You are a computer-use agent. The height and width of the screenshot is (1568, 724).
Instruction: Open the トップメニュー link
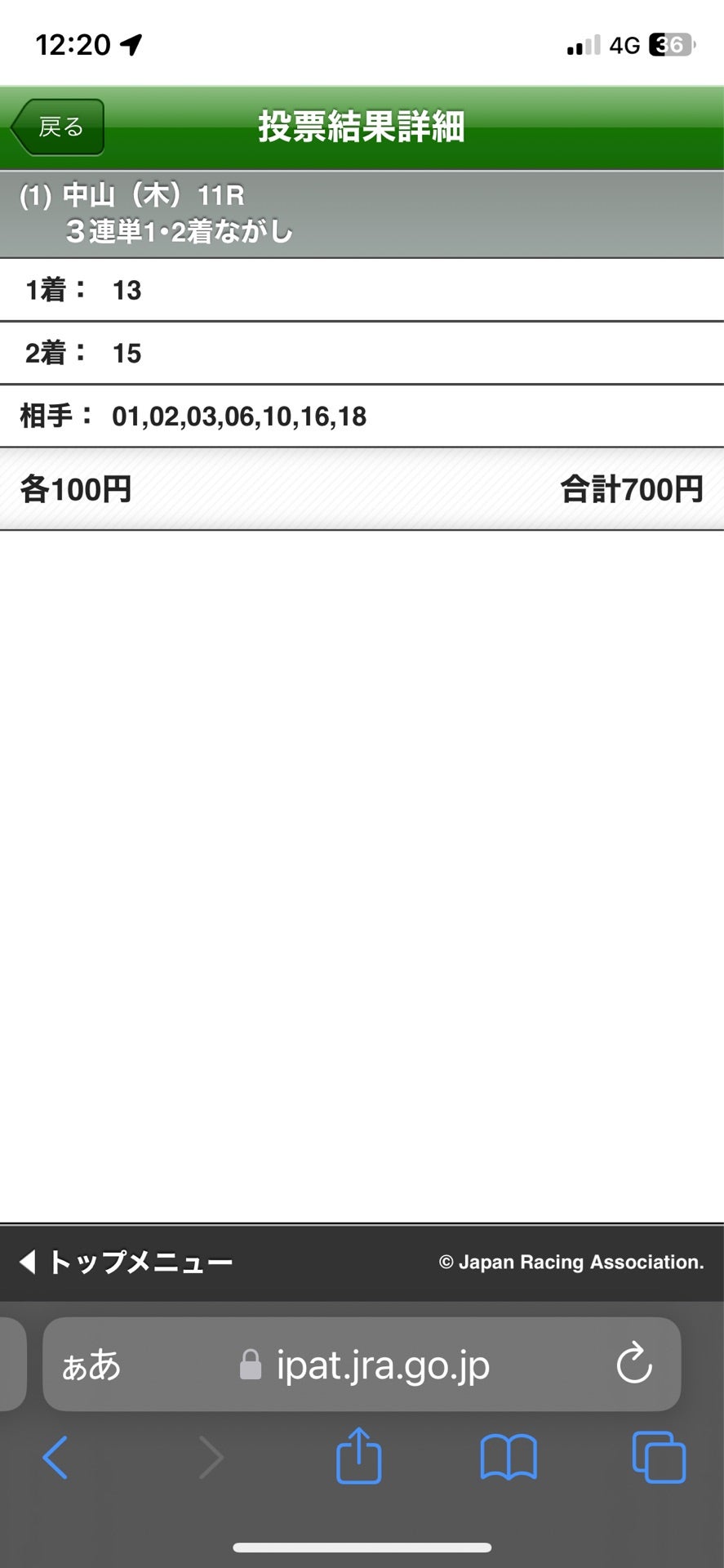127,1262
